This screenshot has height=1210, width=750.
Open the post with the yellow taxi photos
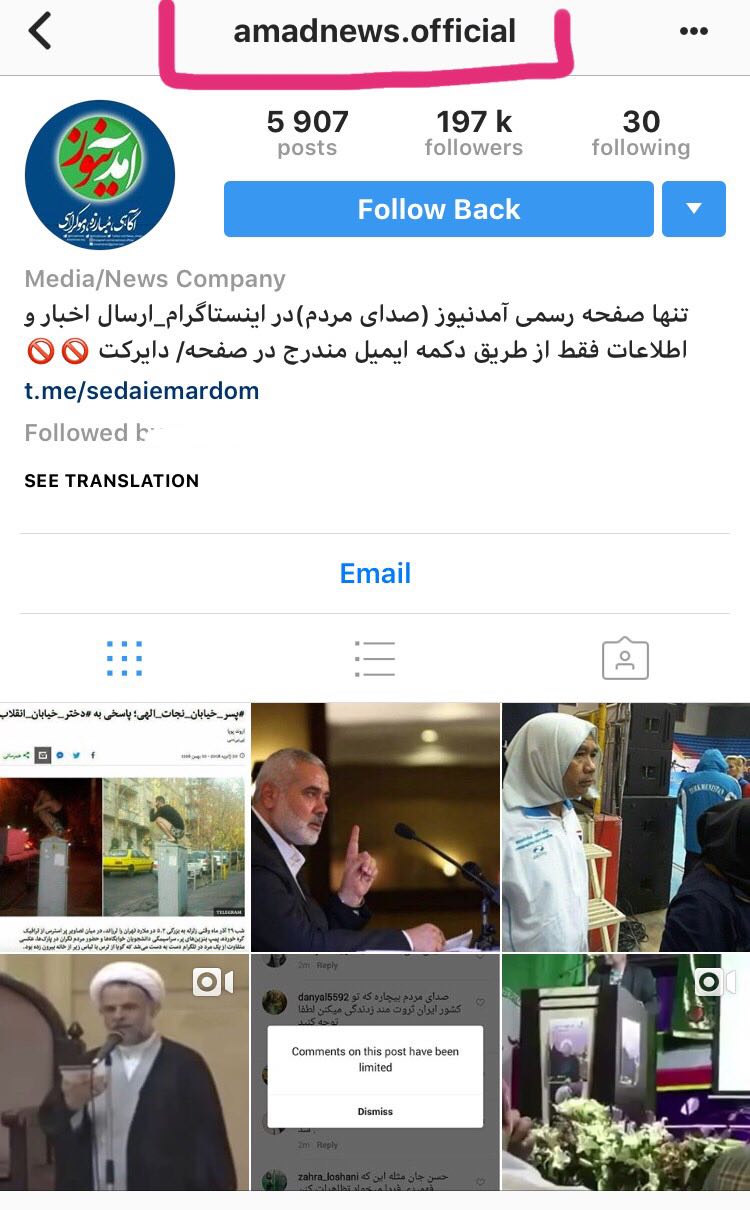click(x=124, y=826)
